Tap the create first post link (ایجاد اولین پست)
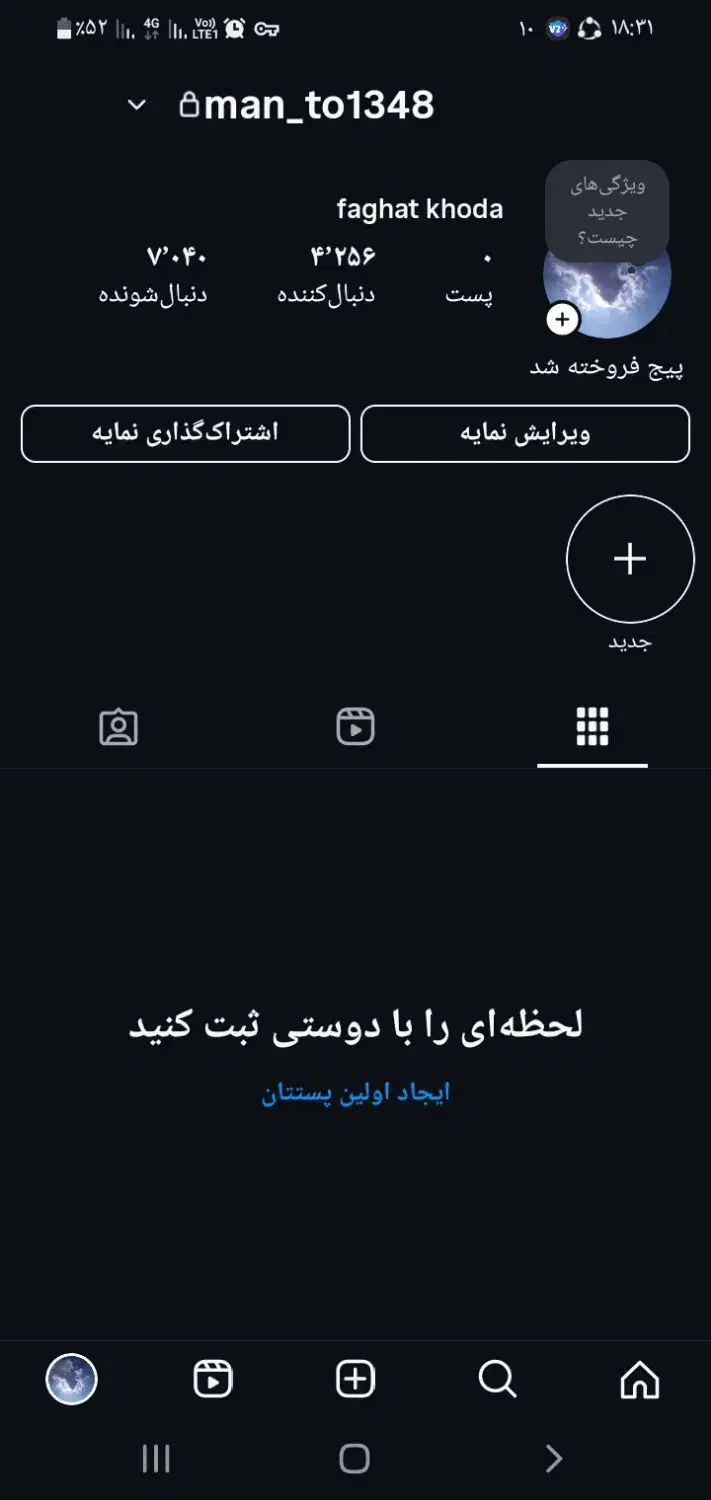This screenshot has height=1500, width=711. coord(356,1093)
